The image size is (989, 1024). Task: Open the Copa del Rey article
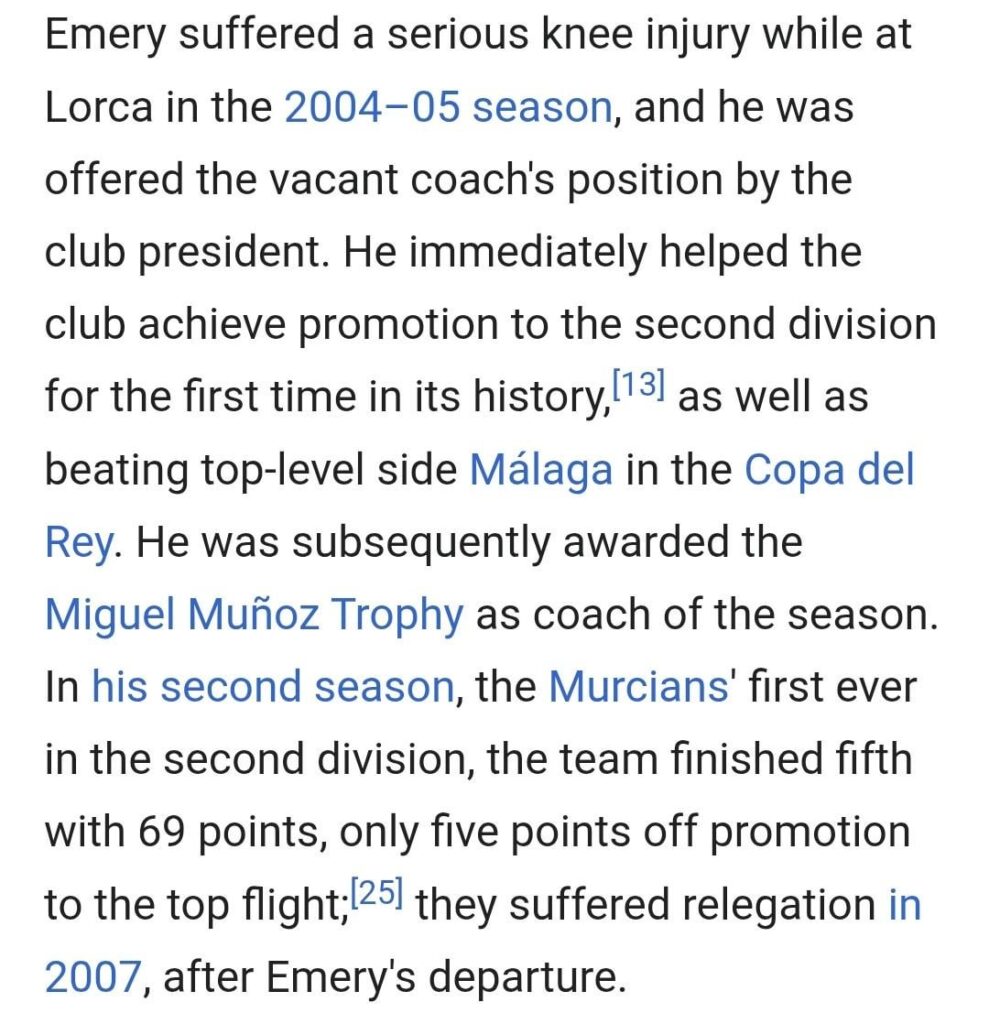[x=829, y=469]
